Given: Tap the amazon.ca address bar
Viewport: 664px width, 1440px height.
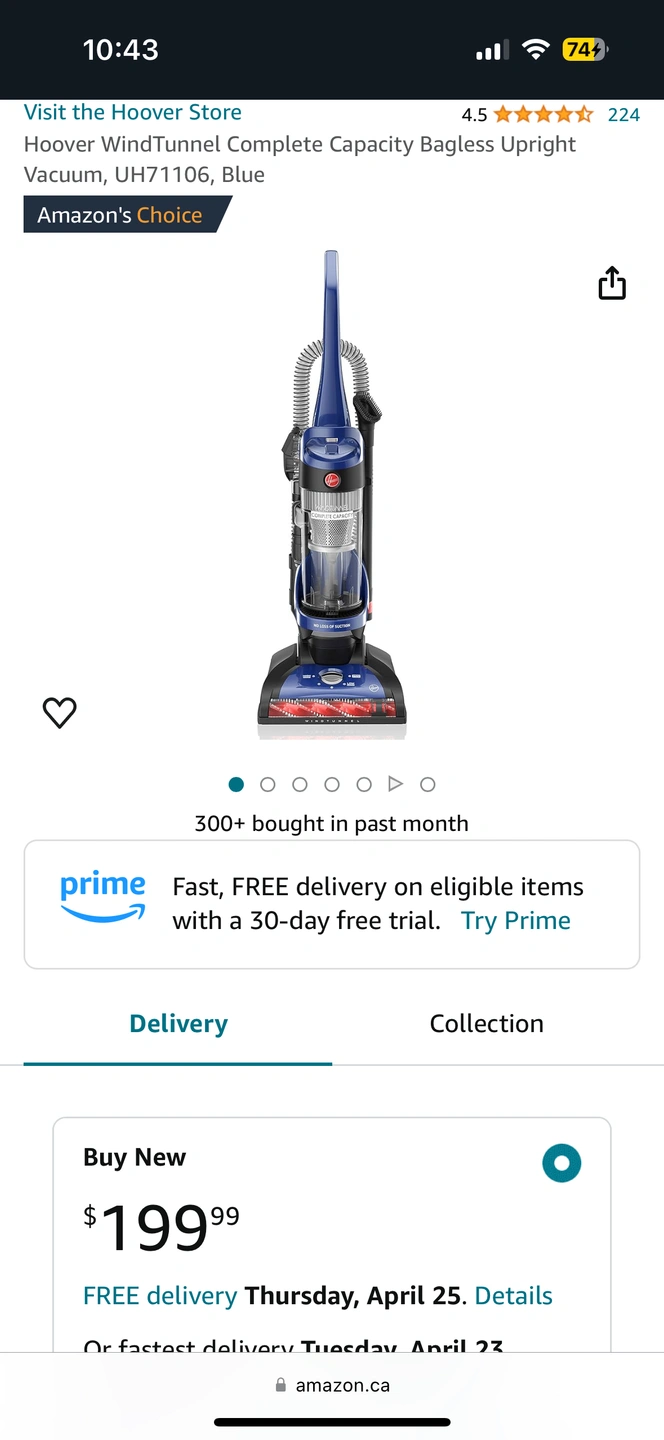Looking at the screenshot, I should coord(332,1386).
